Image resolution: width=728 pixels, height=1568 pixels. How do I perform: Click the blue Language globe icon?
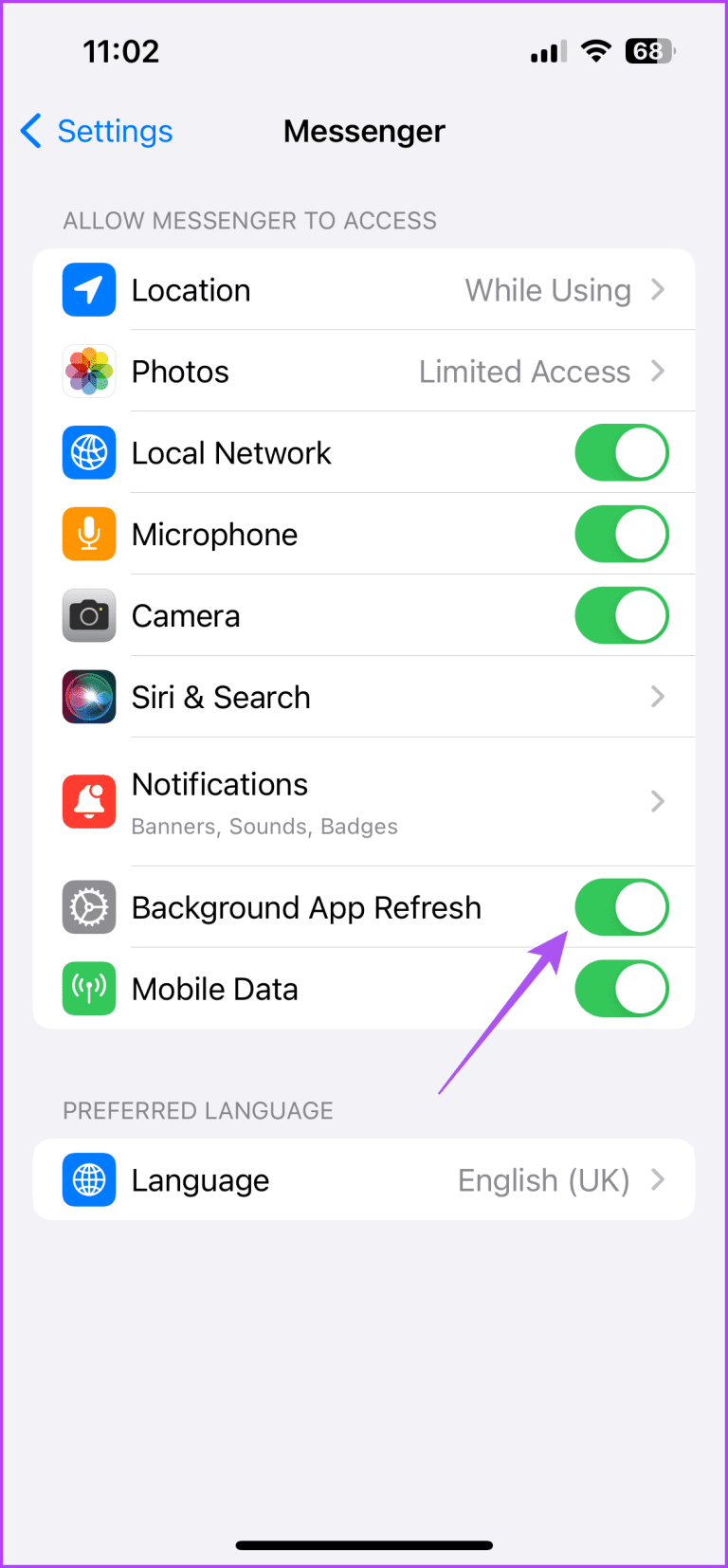(88, 1179)
